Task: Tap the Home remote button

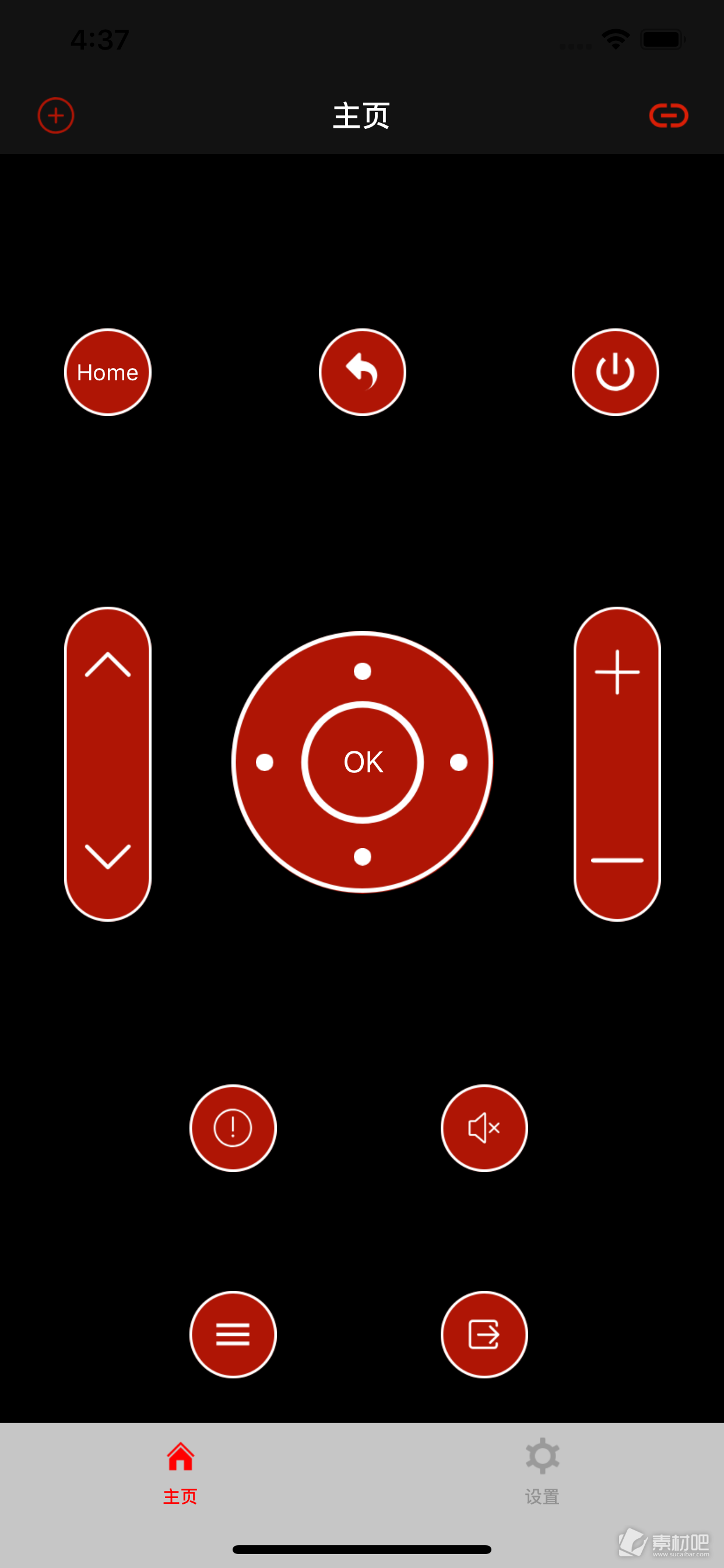Action: pos(108,373)
